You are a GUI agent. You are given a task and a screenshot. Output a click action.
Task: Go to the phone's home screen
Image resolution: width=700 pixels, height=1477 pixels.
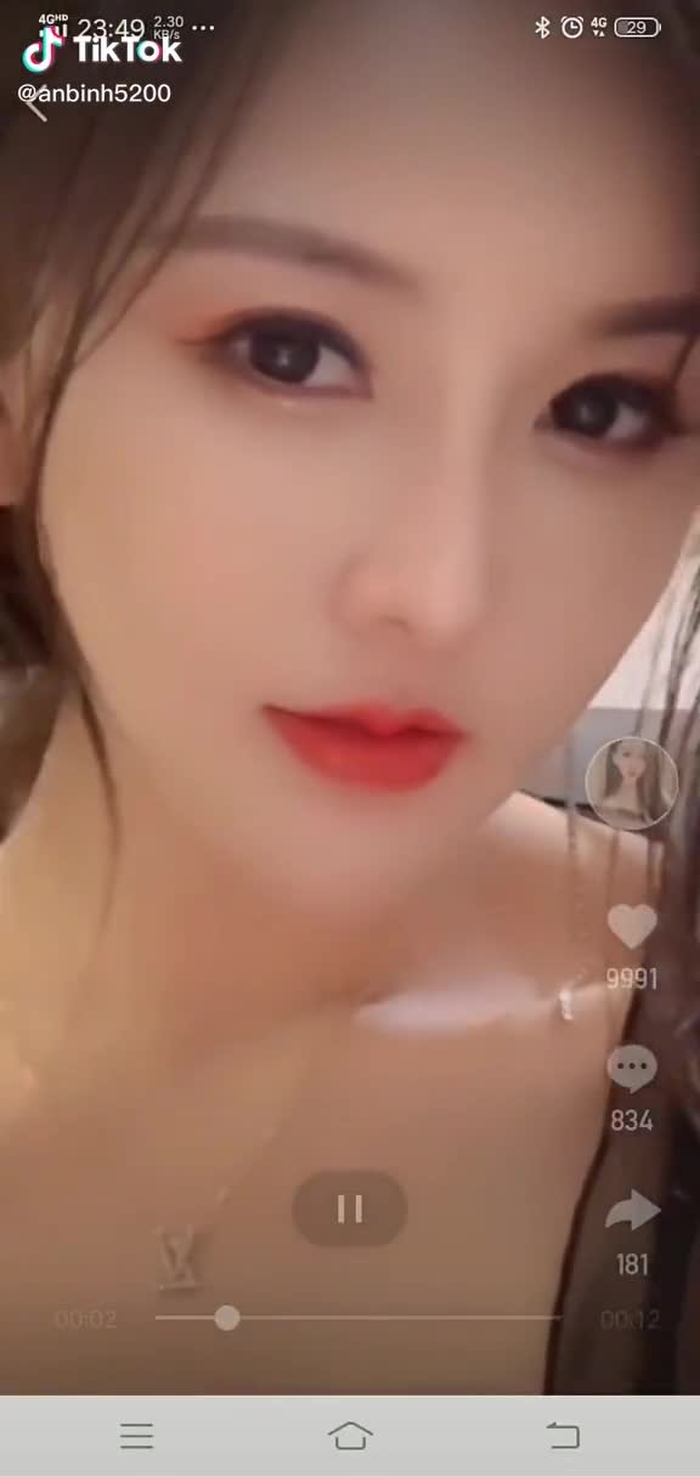click(x=350, y=1436)
